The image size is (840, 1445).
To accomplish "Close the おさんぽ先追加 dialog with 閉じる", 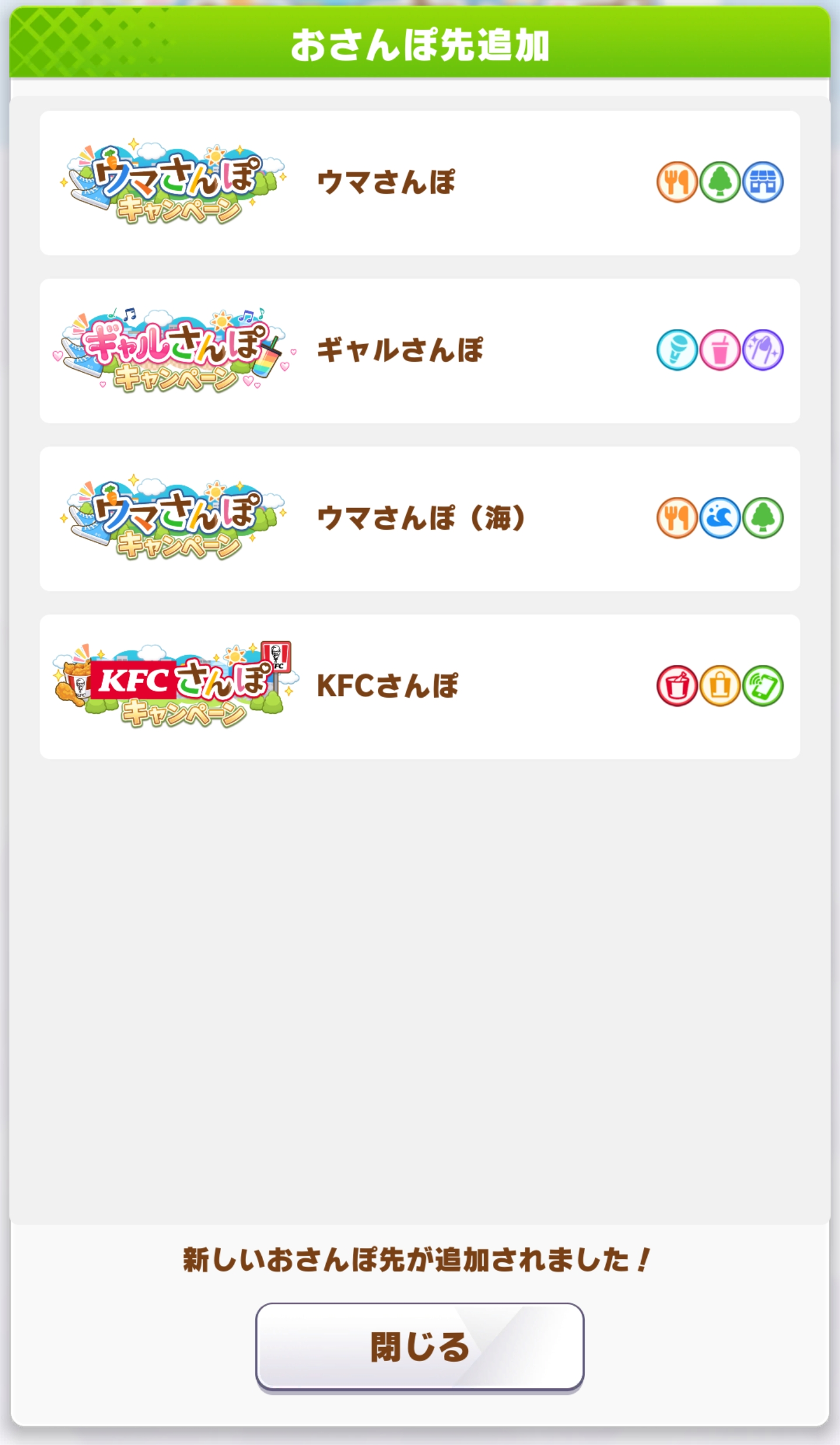I will [x=419, y=1346].
